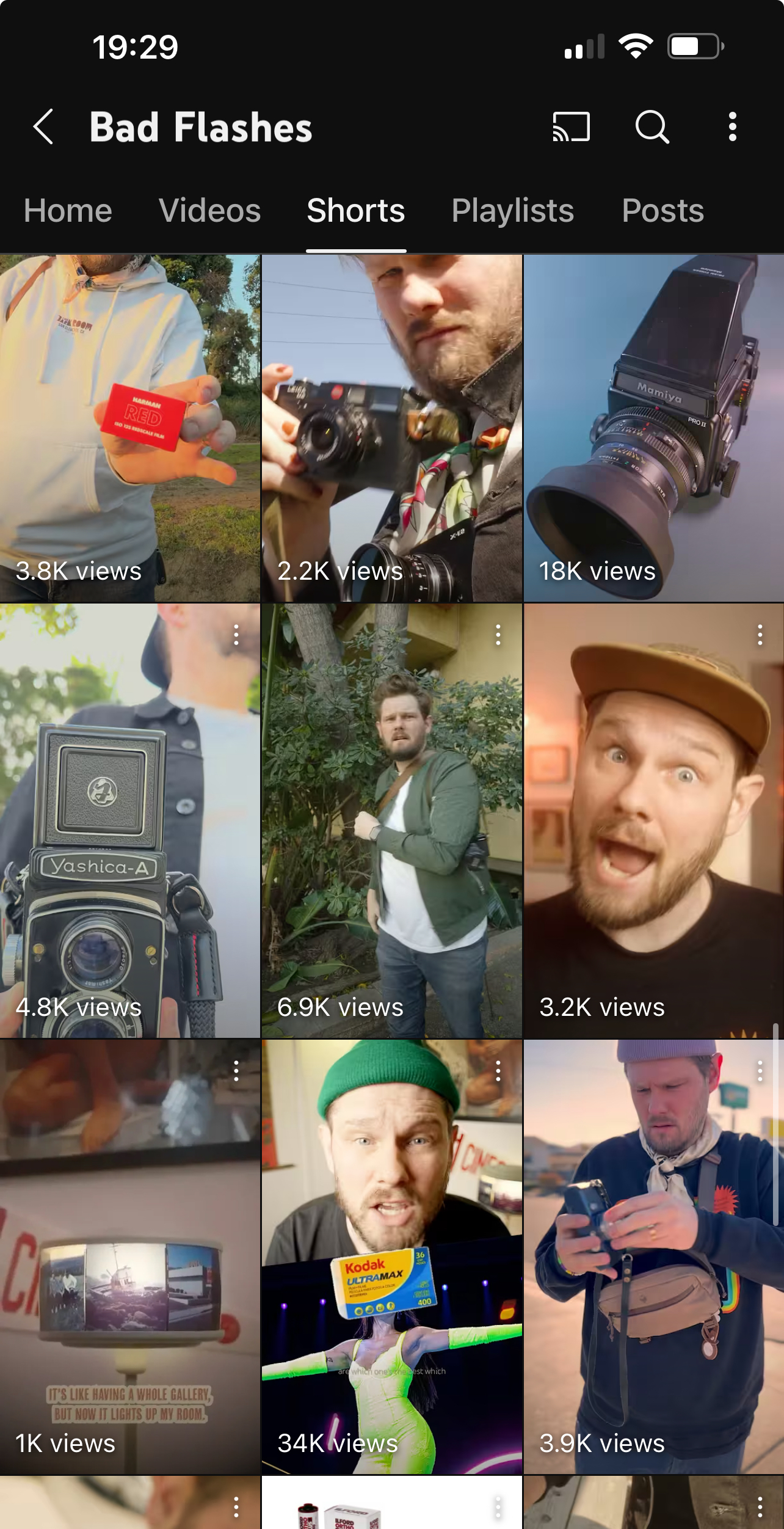
Task: Open options for the Yashica-A short
Action: [236, 635]
